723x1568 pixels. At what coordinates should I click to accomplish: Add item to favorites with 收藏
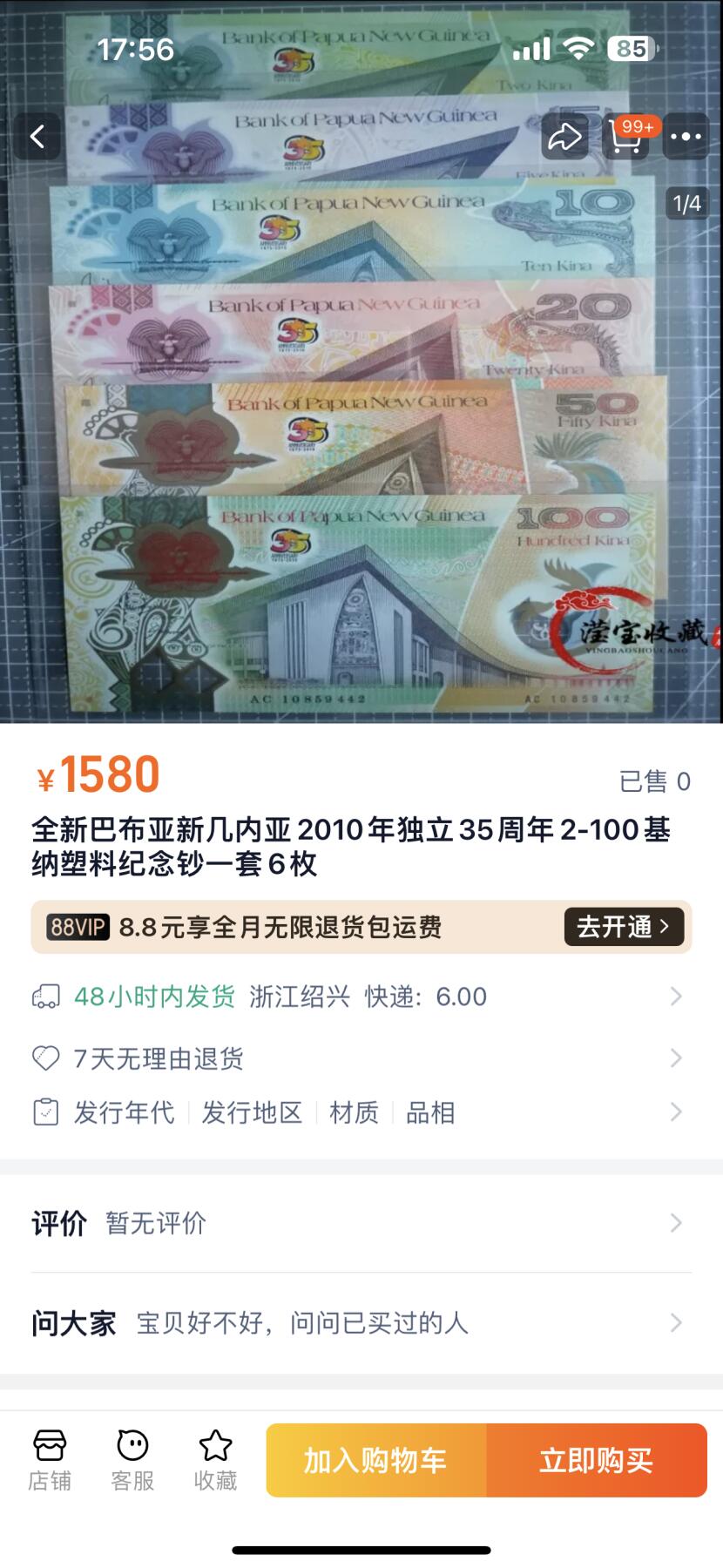click(215, 1460)
